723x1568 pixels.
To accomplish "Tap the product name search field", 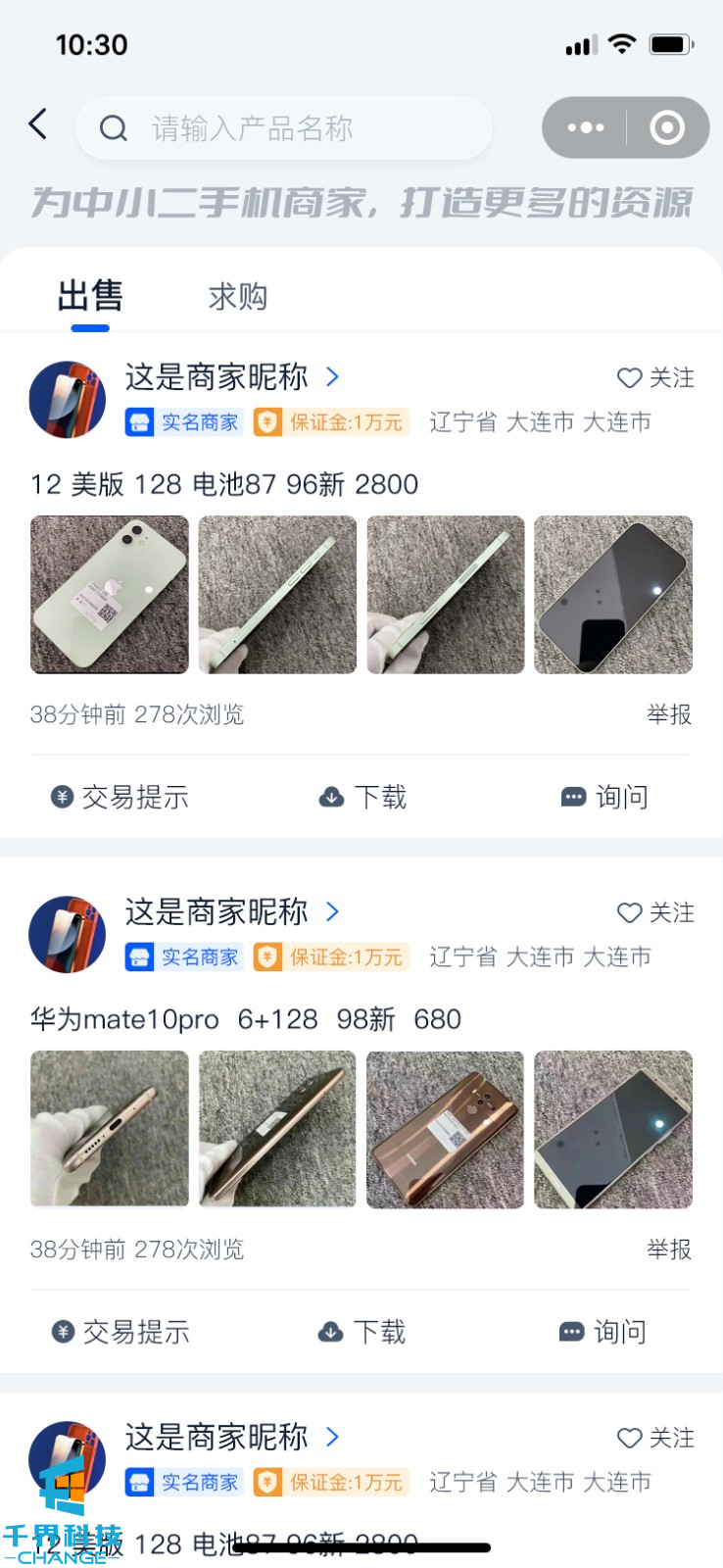I will pos(284,128).
